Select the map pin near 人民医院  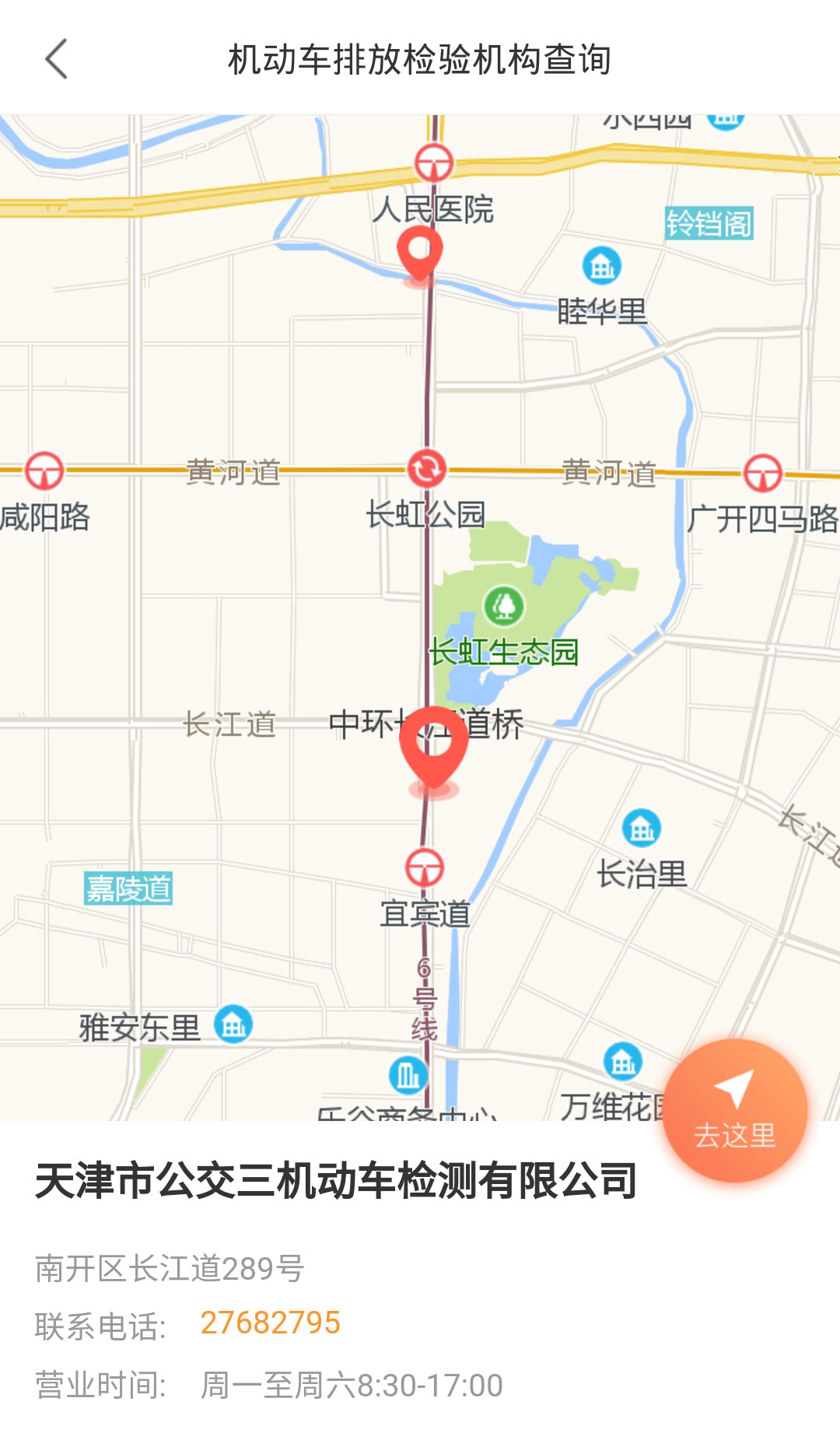(420, 252)
